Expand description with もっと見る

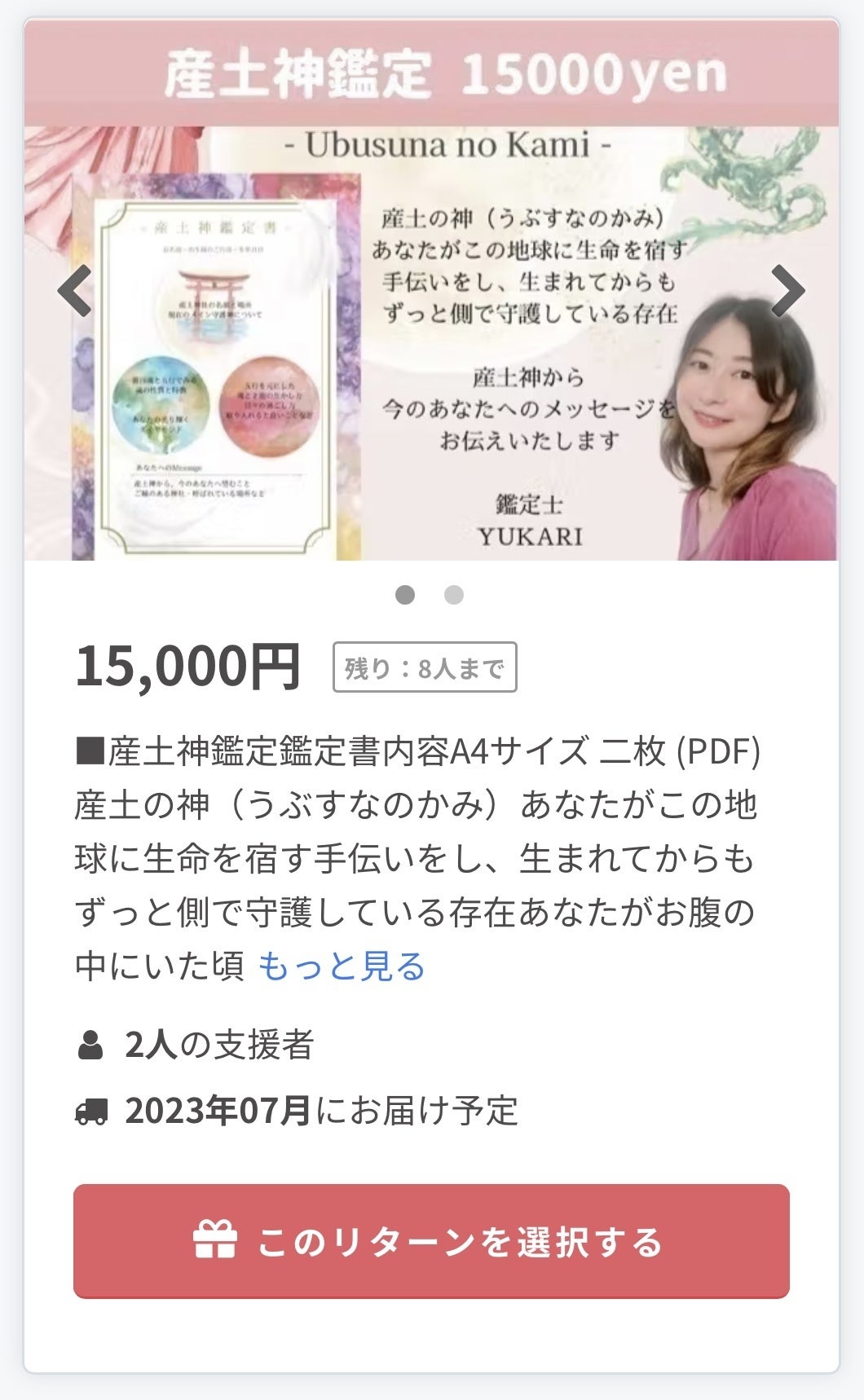[x=342, y=966]
